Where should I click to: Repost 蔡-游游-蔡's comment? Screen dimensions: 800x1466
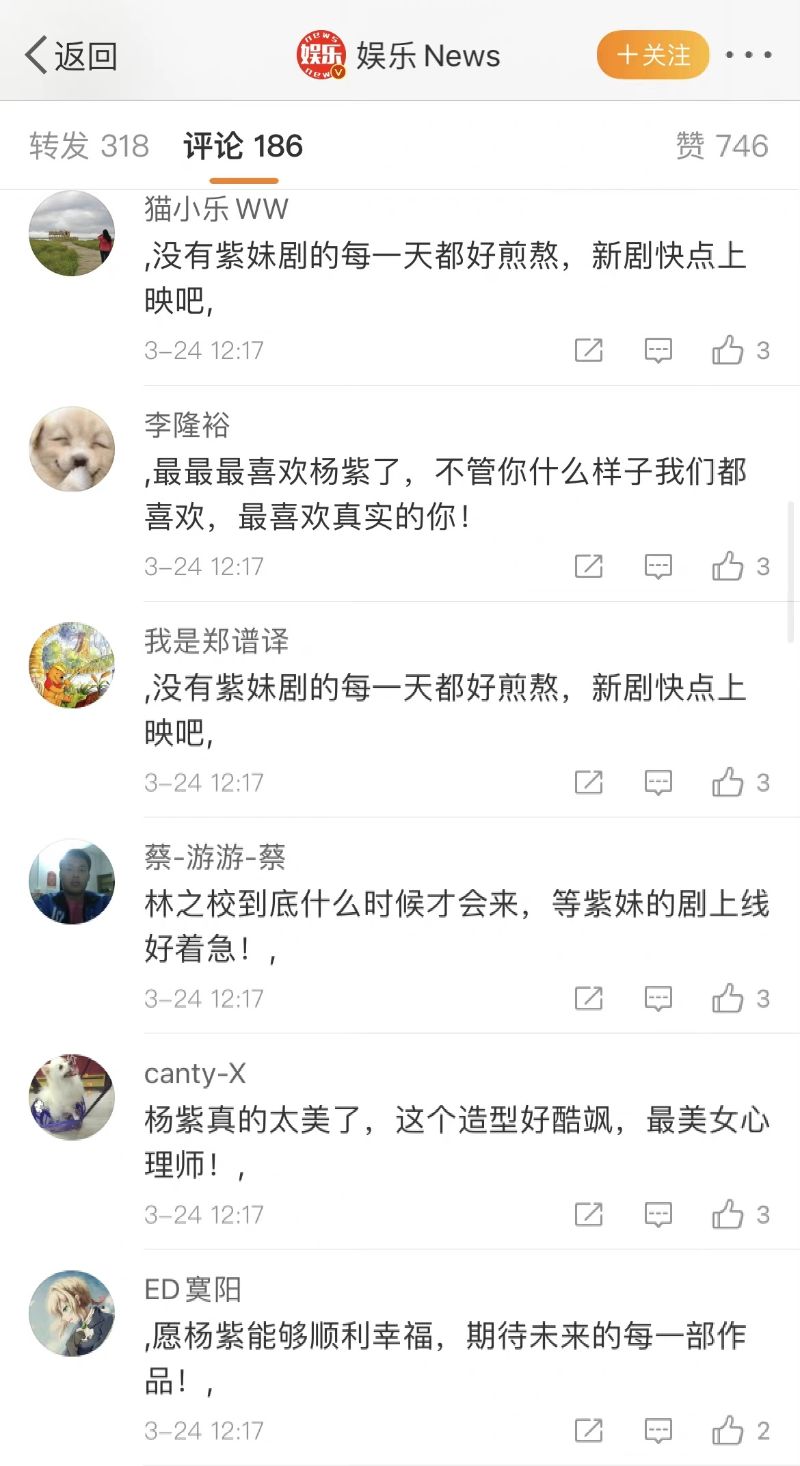pos(589,998)
